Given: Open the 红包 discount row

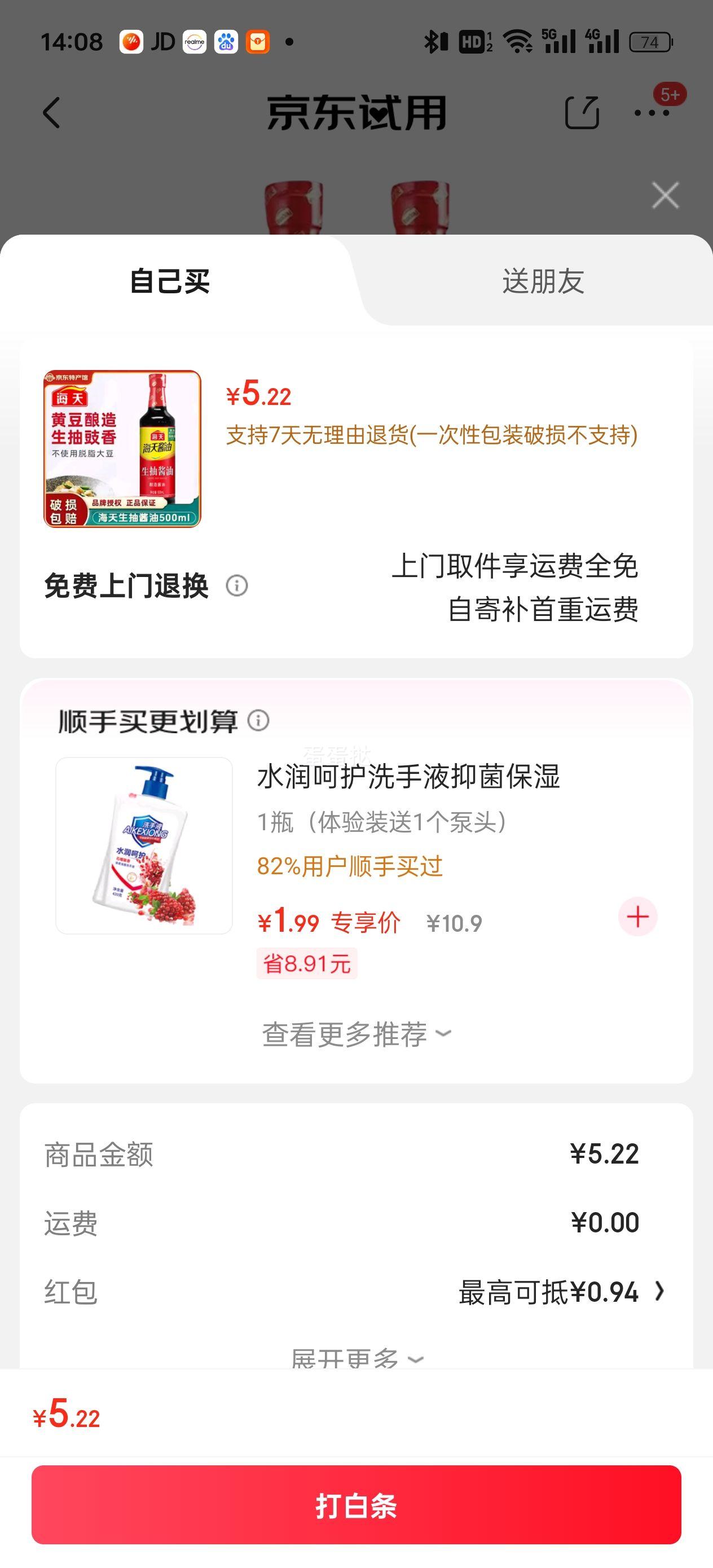Looking at the screenshot, I should tap(560, 1292).
